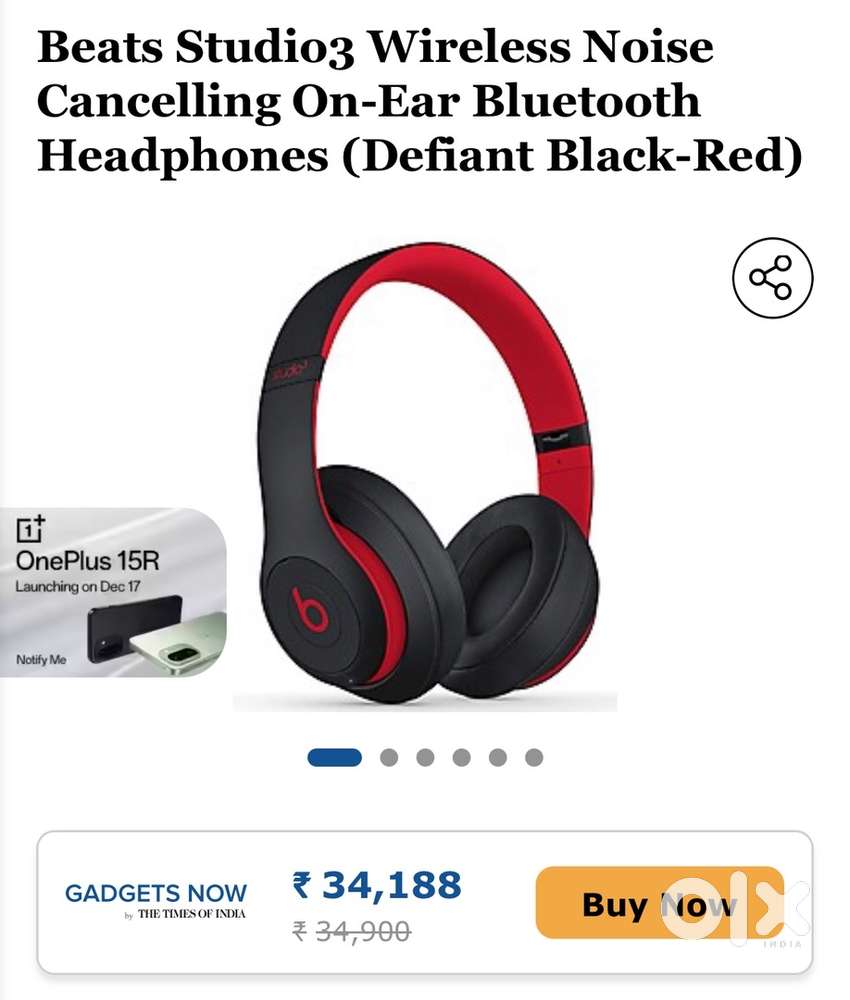
Task: Jump to the last image indicator dot
Action: 534,757
